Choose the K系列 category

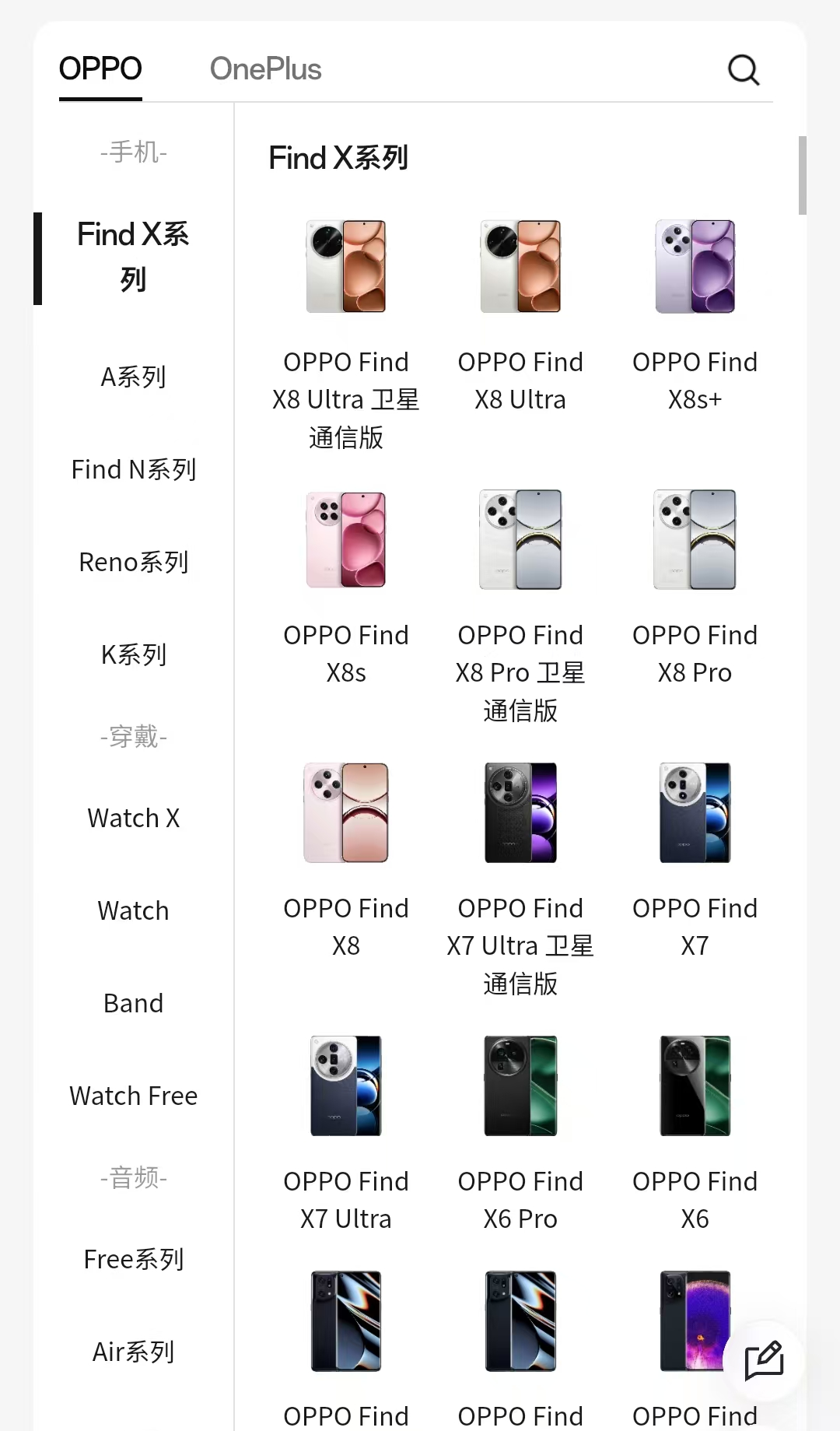click(x=134, y=654)
